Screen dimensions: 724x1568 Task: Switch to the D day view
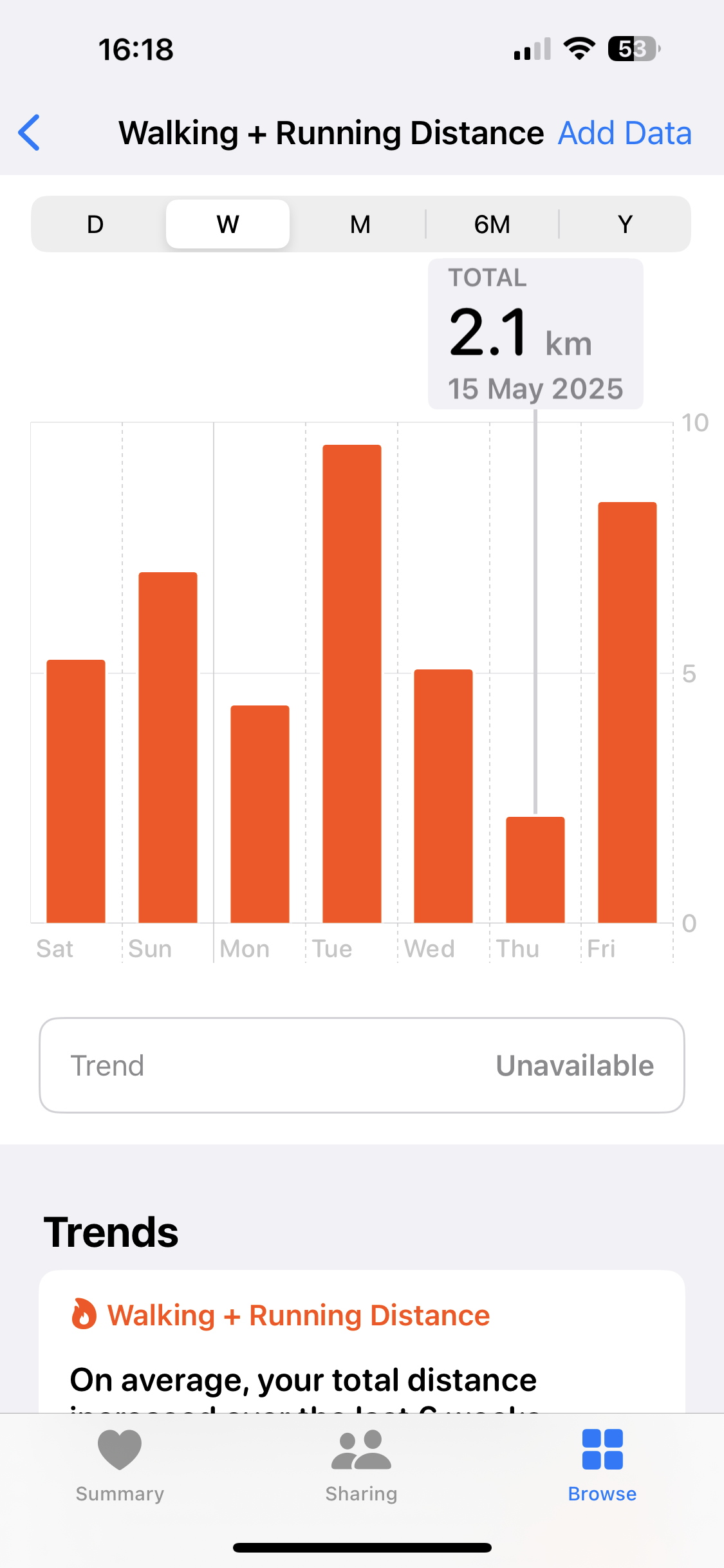(95, 225)
